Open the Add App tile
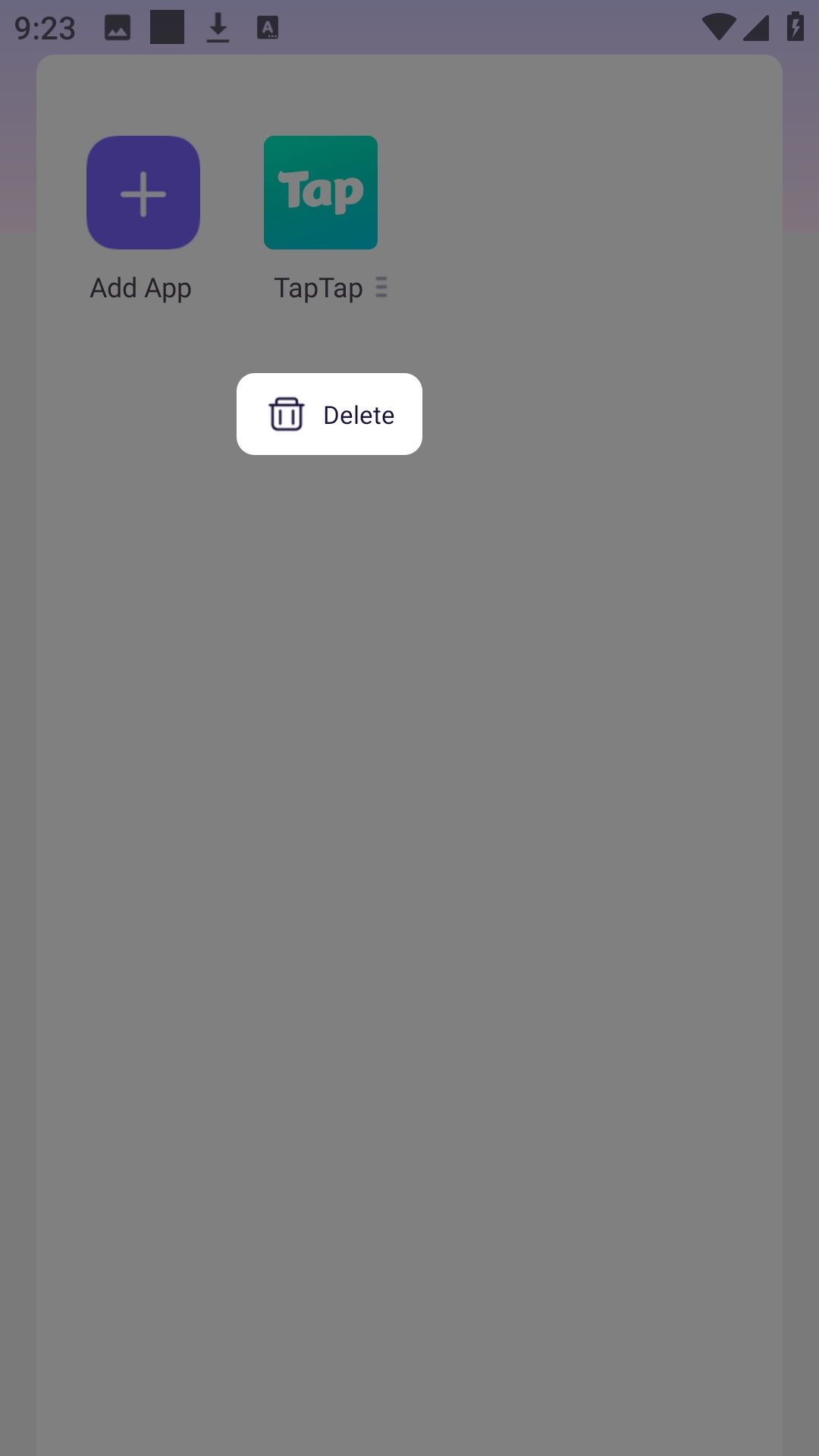Image resolution: width=819 pixels, height=1456 pixels. point(143,193)
